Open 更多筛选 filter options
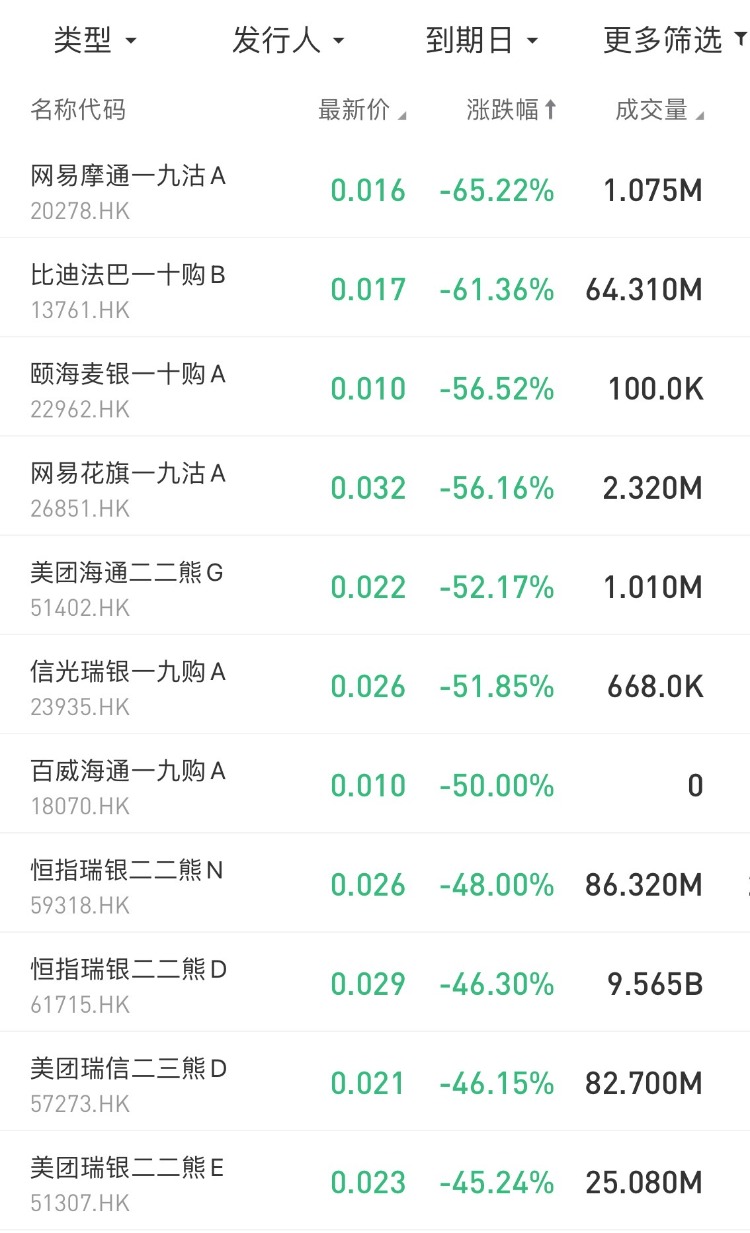Screen dimensions: 750x1233 pos(674,41)
